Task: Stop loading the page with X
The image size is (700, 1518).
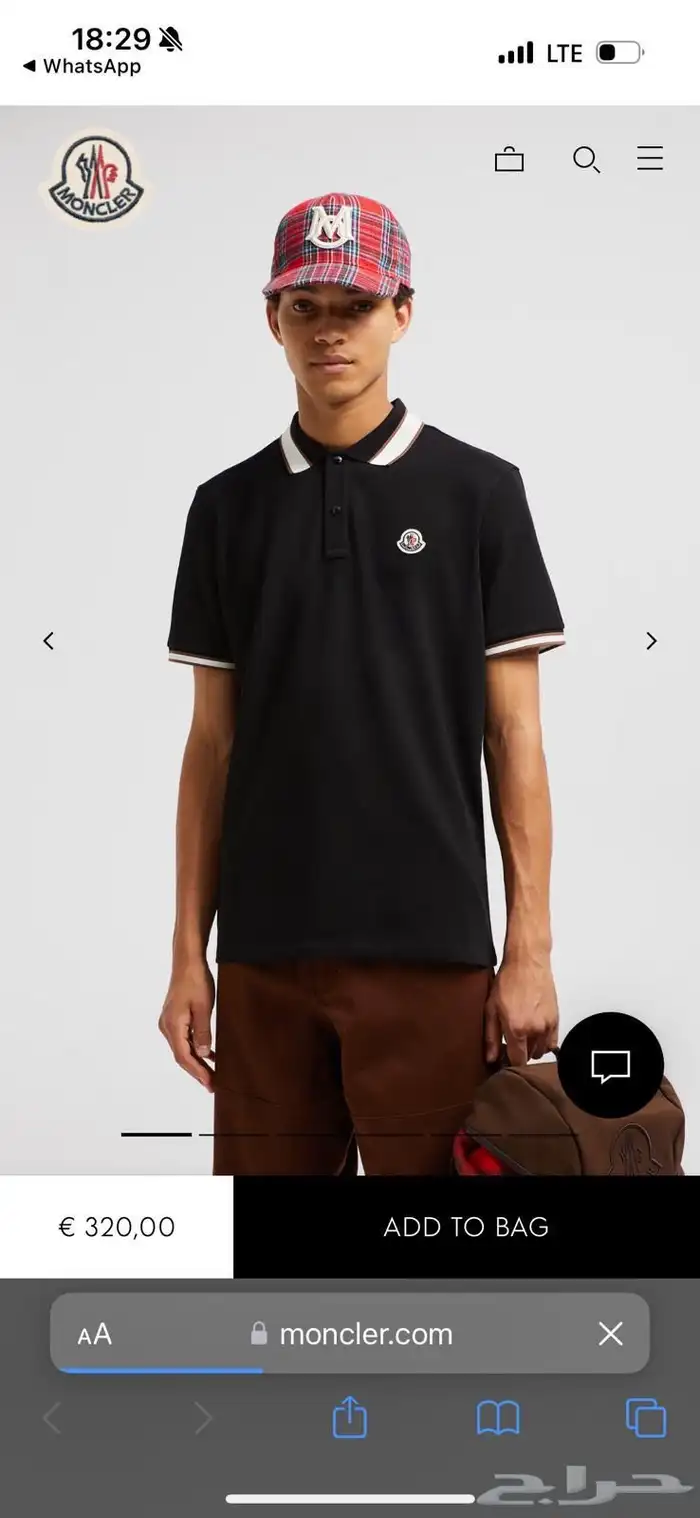Action: (610, 1333)
